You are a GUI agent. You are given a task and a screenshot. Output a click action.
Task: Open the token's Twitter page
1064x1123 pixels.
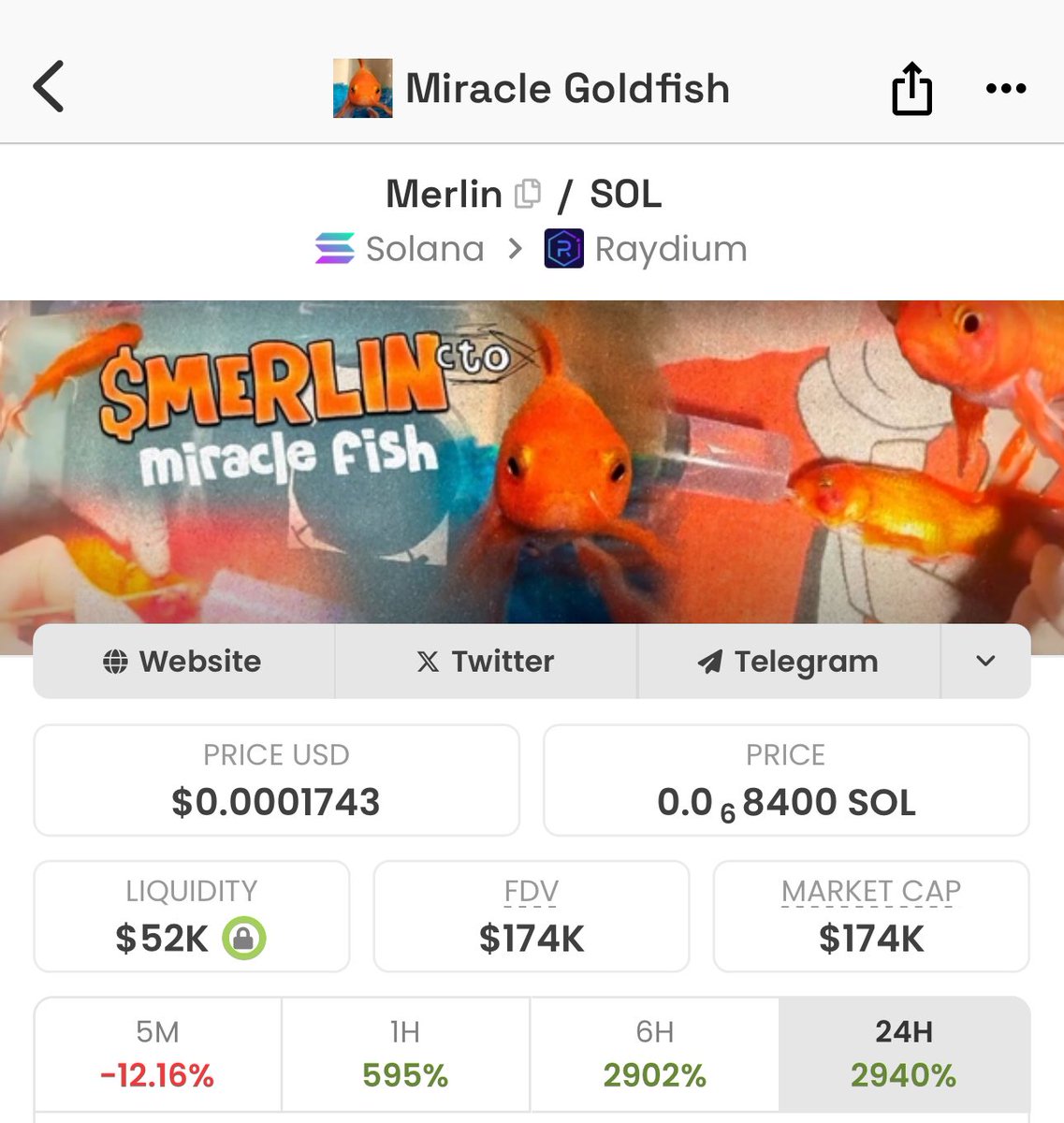coord(486,662)
